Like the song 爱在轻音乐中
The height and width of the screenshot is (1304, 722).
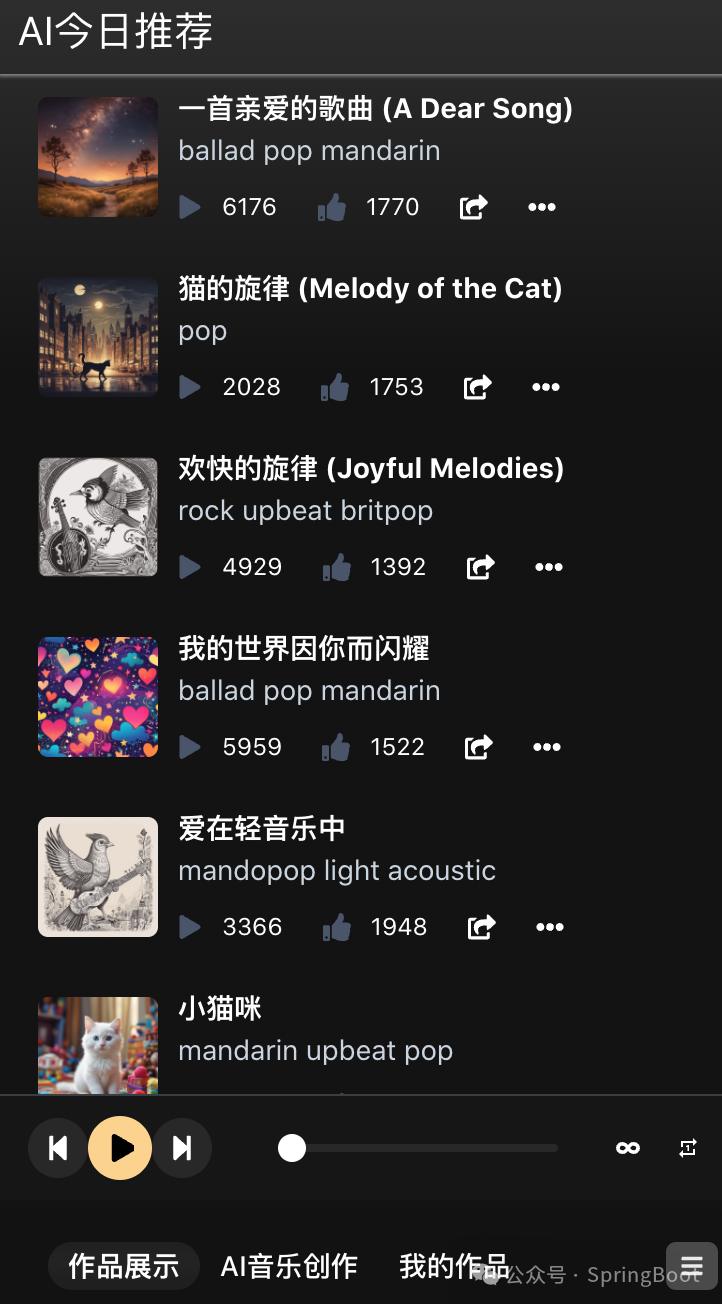[336, 928]
